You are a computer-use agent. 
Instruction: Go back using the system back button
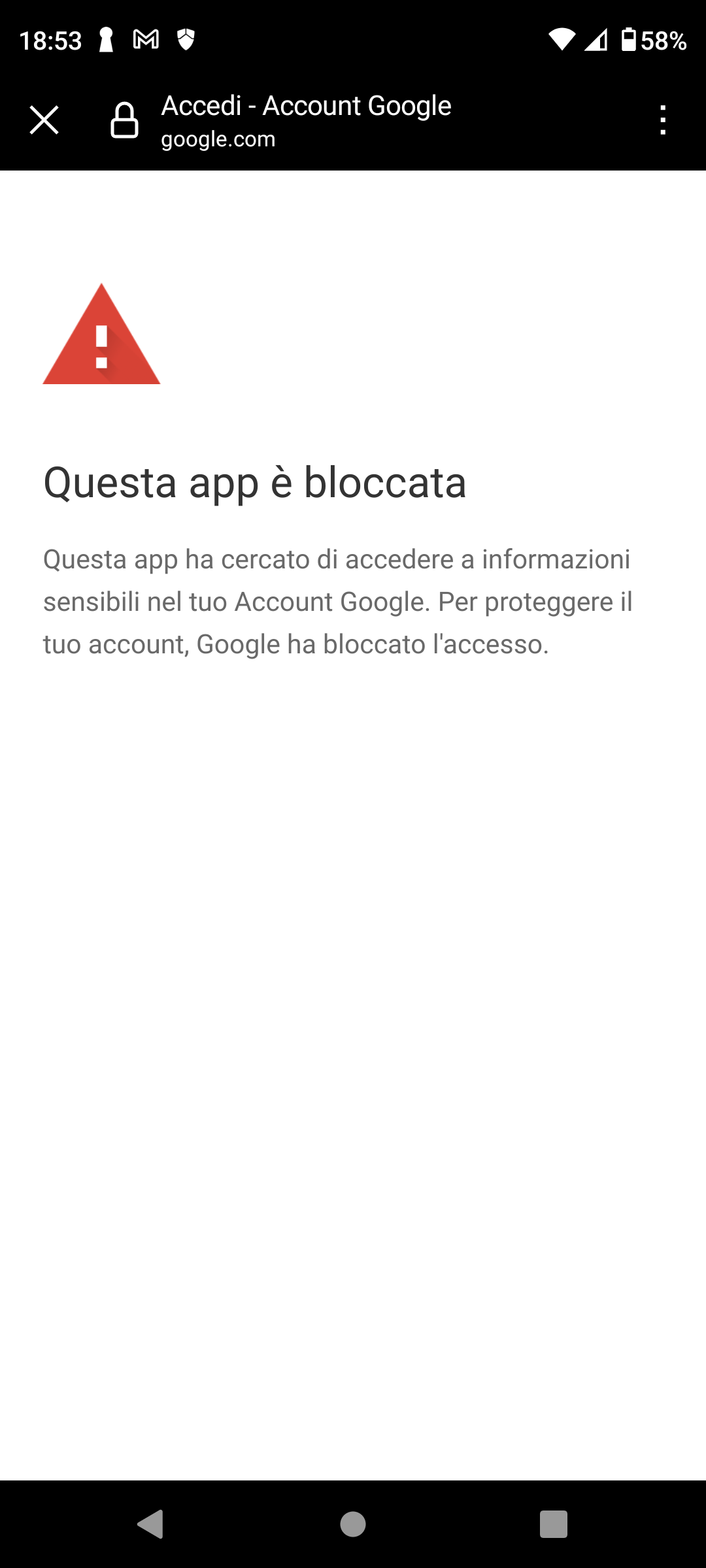151,1524
